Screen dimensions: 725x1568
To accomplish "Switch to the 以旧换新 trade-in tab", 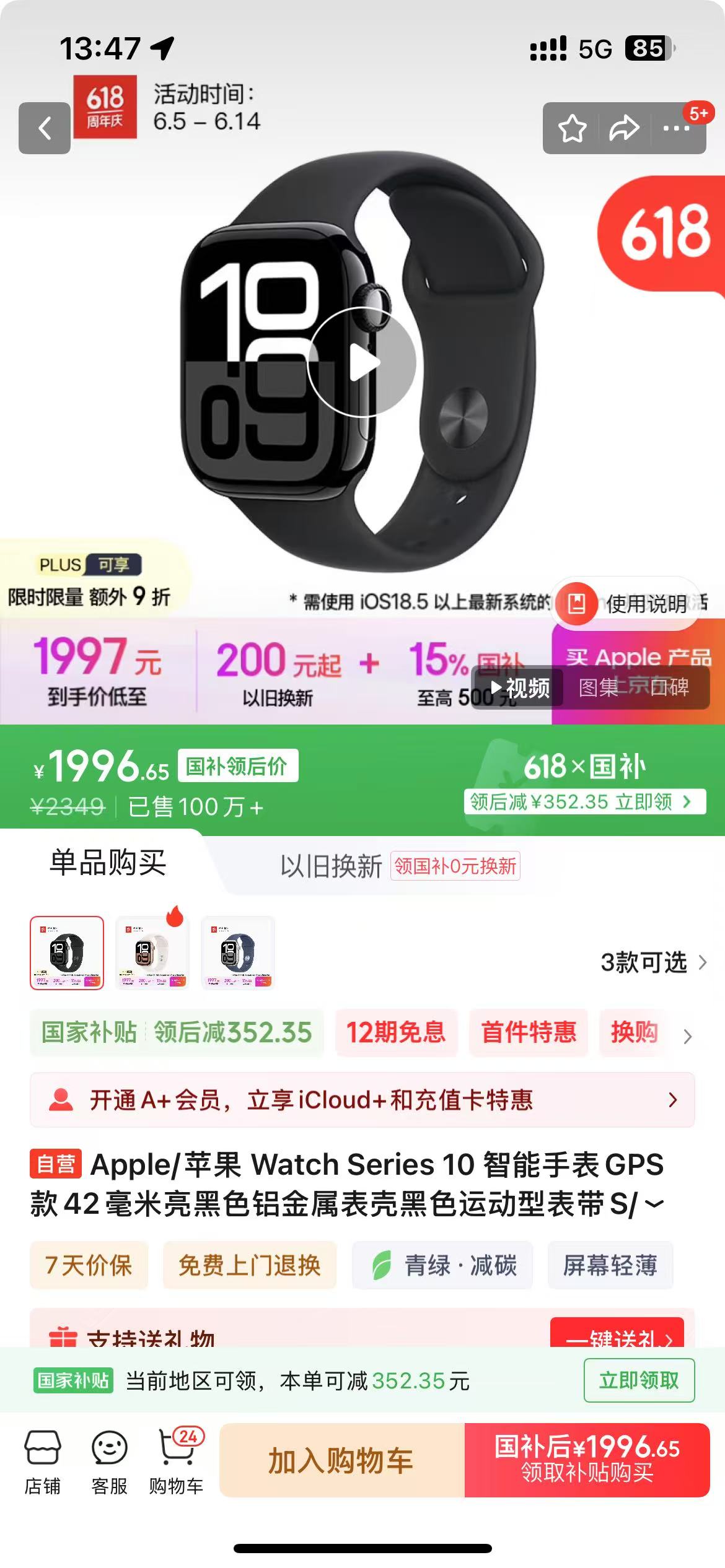I will pyautogui.click(x=331, y=866).
